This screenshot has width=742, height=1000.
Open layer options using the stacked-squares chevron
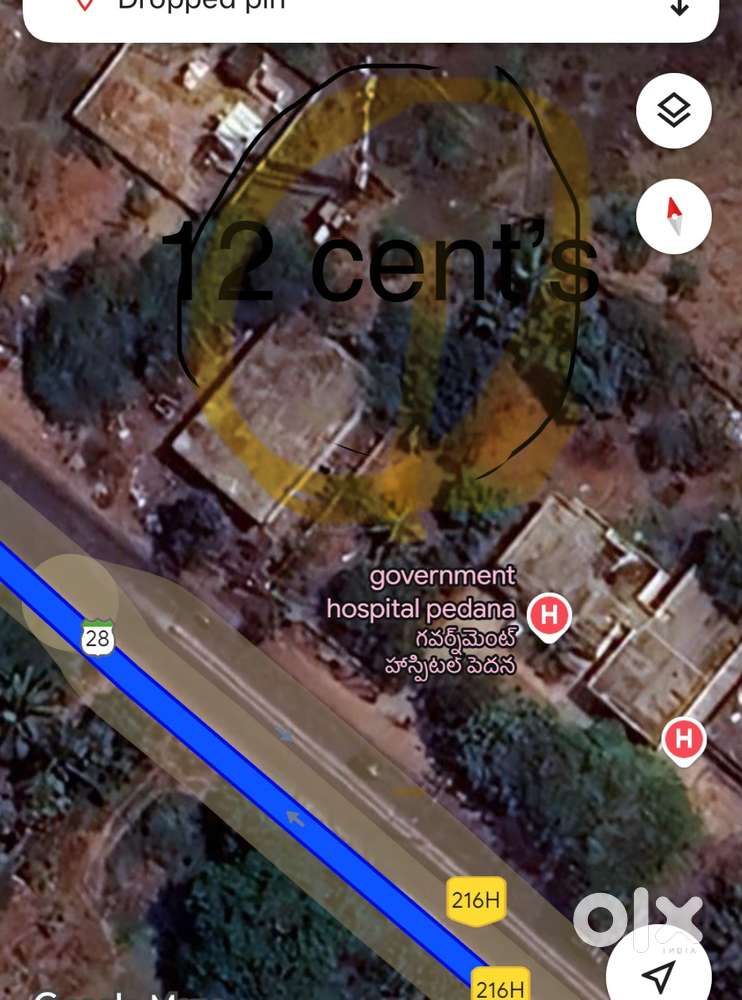tap(672, 111)
